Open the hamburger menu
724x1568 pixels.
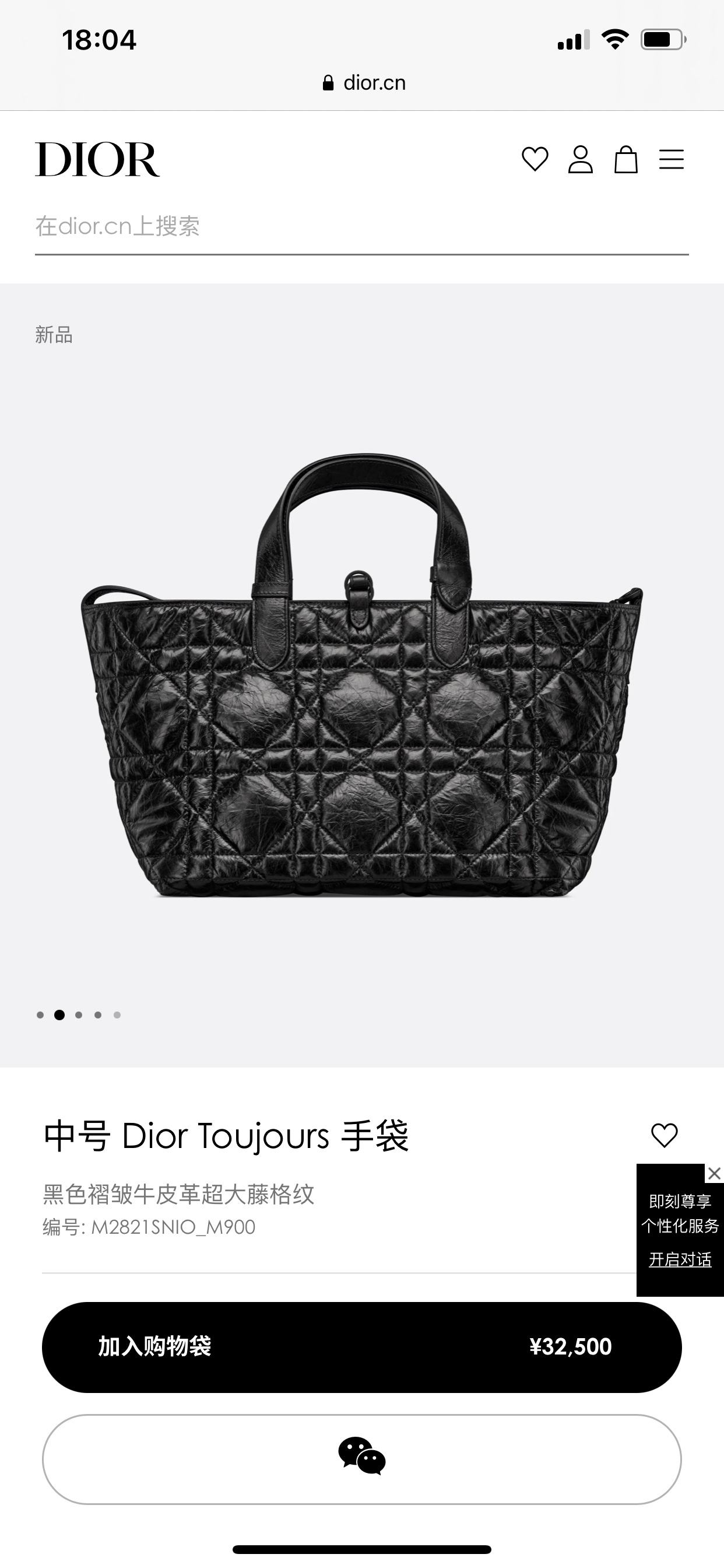[x=671, y=159]
